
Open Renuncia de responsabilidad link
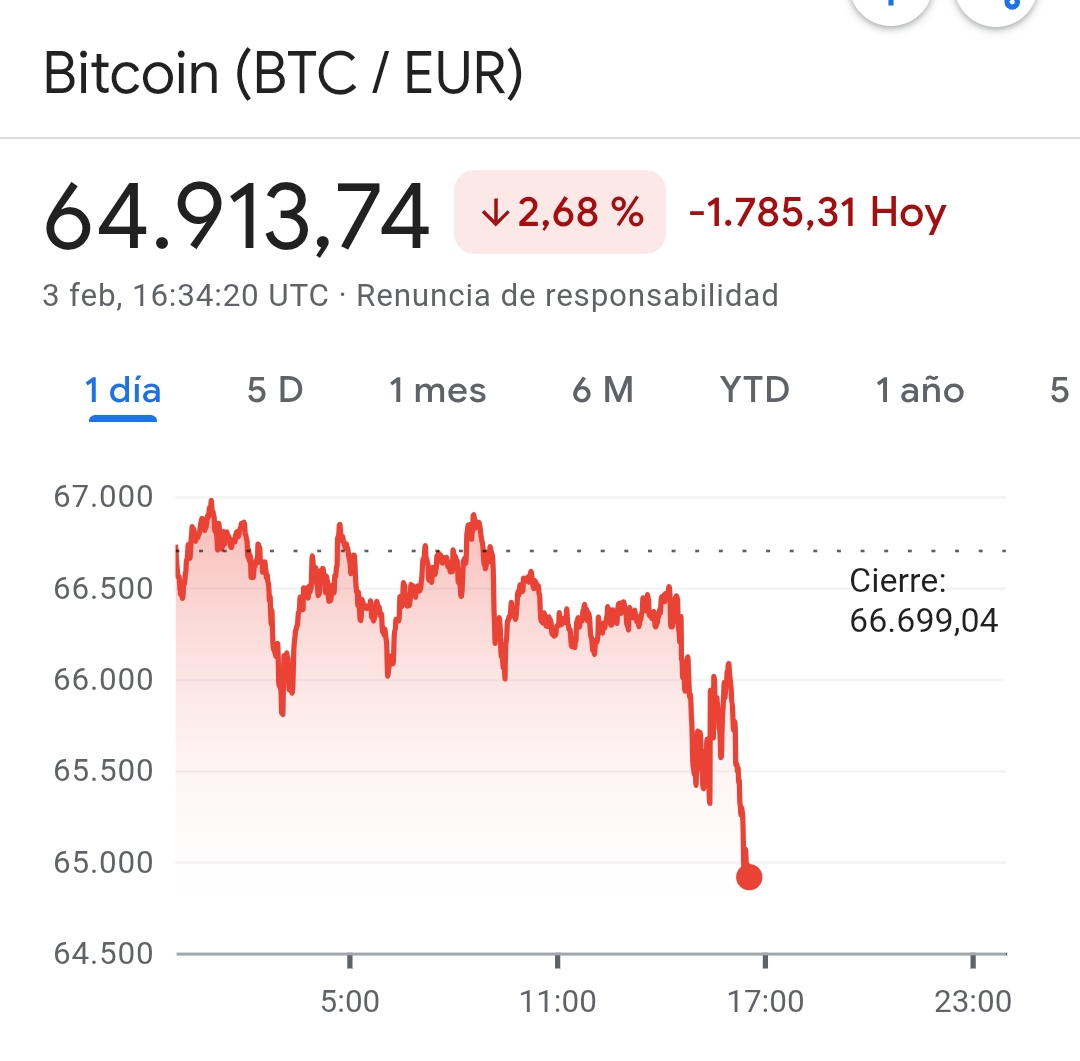[x=566, y=296]
